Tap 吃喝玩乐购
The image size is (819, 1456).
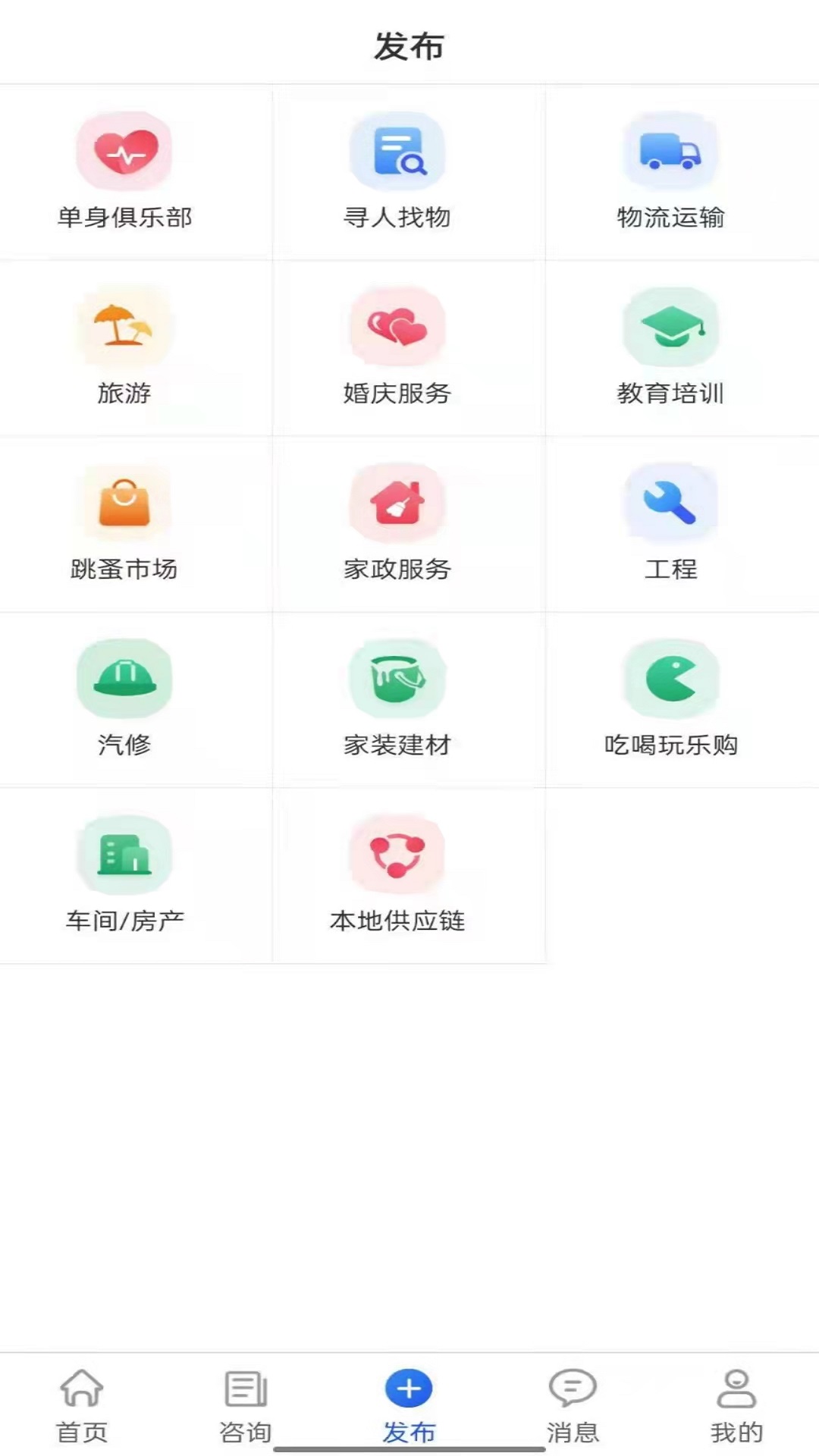pyautogui.click(x=670, y=700)
